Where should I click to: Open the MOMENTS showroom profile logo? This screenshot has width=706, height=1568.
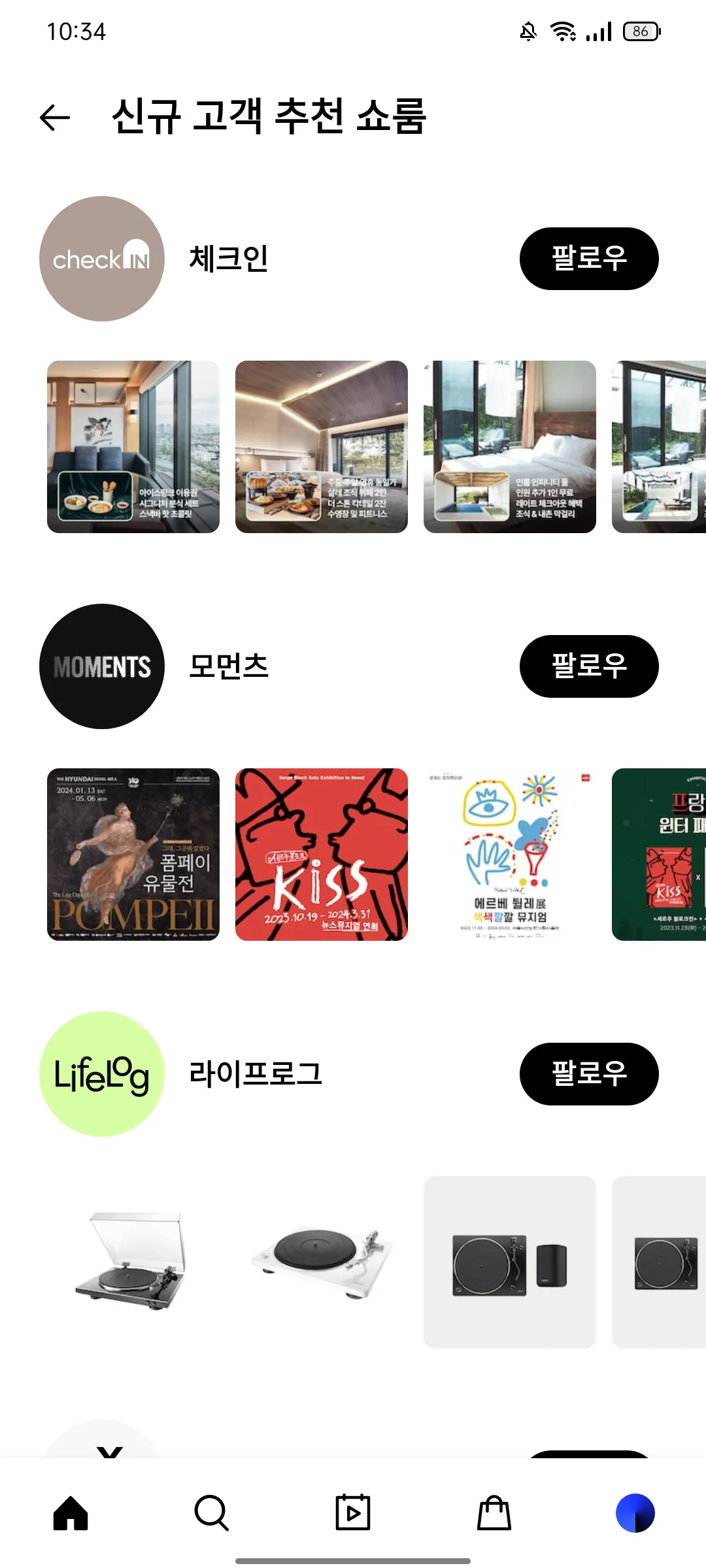pyautogui.click(x=102, y=666)
